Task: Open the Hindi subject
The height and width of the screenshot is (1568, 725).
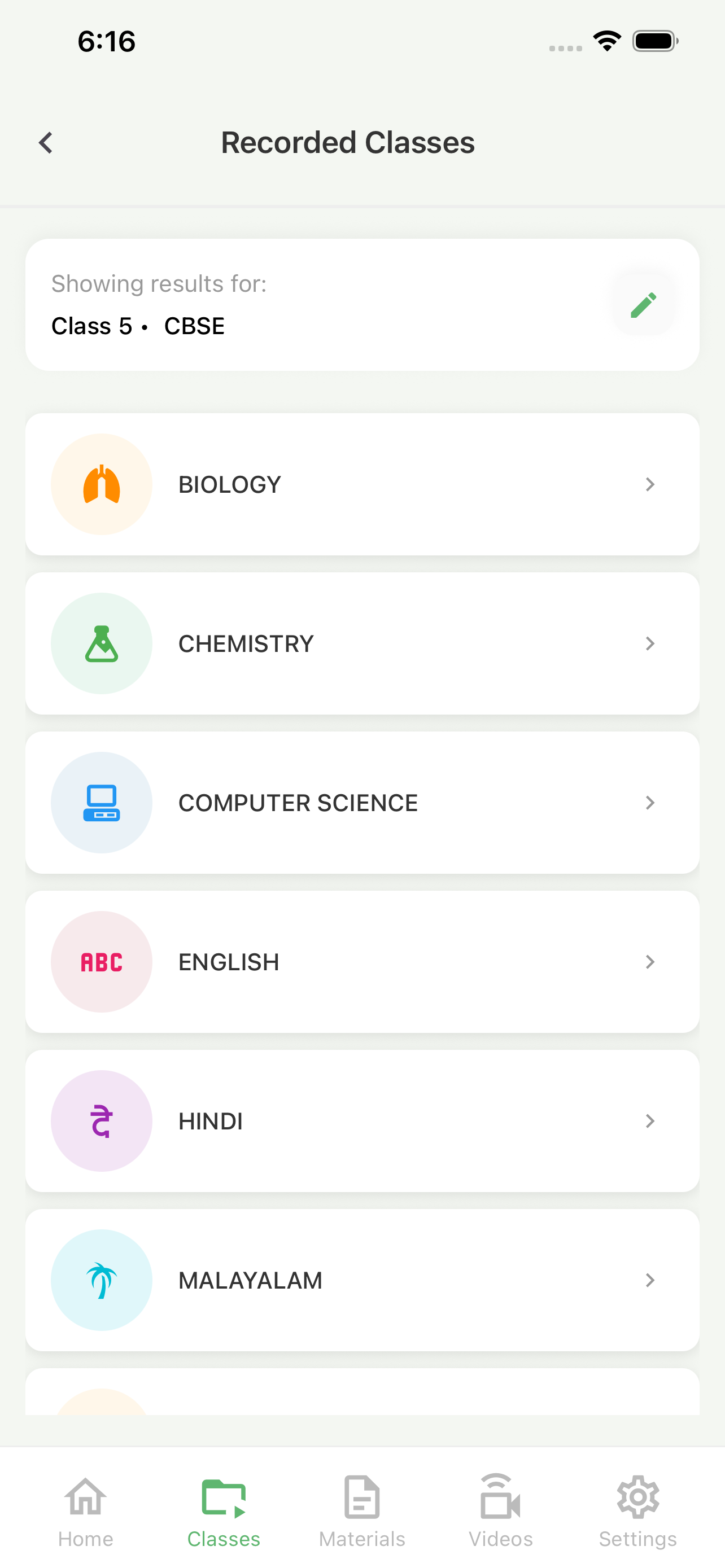Action: pos(362,1120)
